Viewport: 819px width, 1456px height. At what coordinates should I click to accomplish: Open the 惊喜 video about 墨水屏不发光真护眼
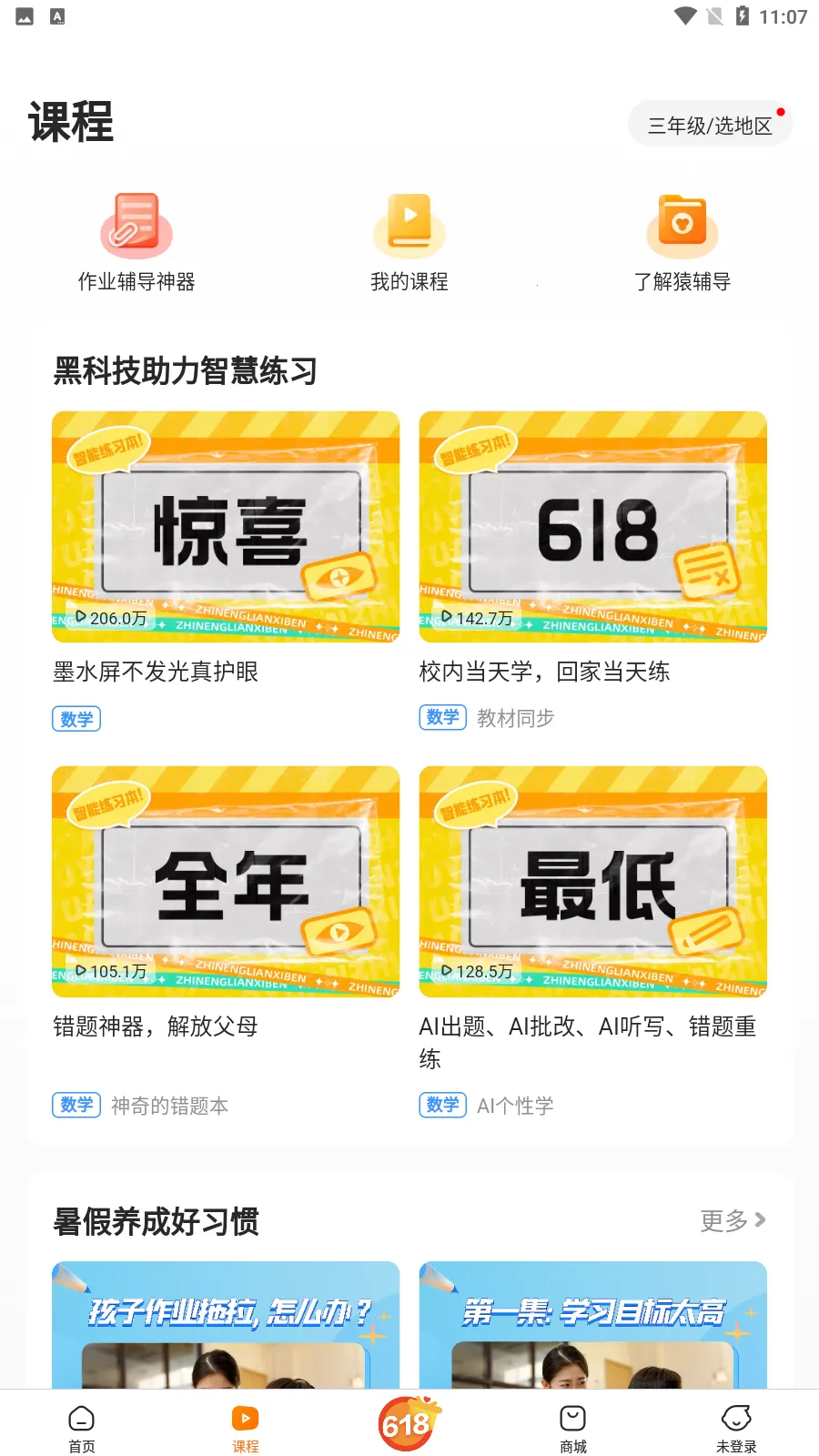pos(226,528)
